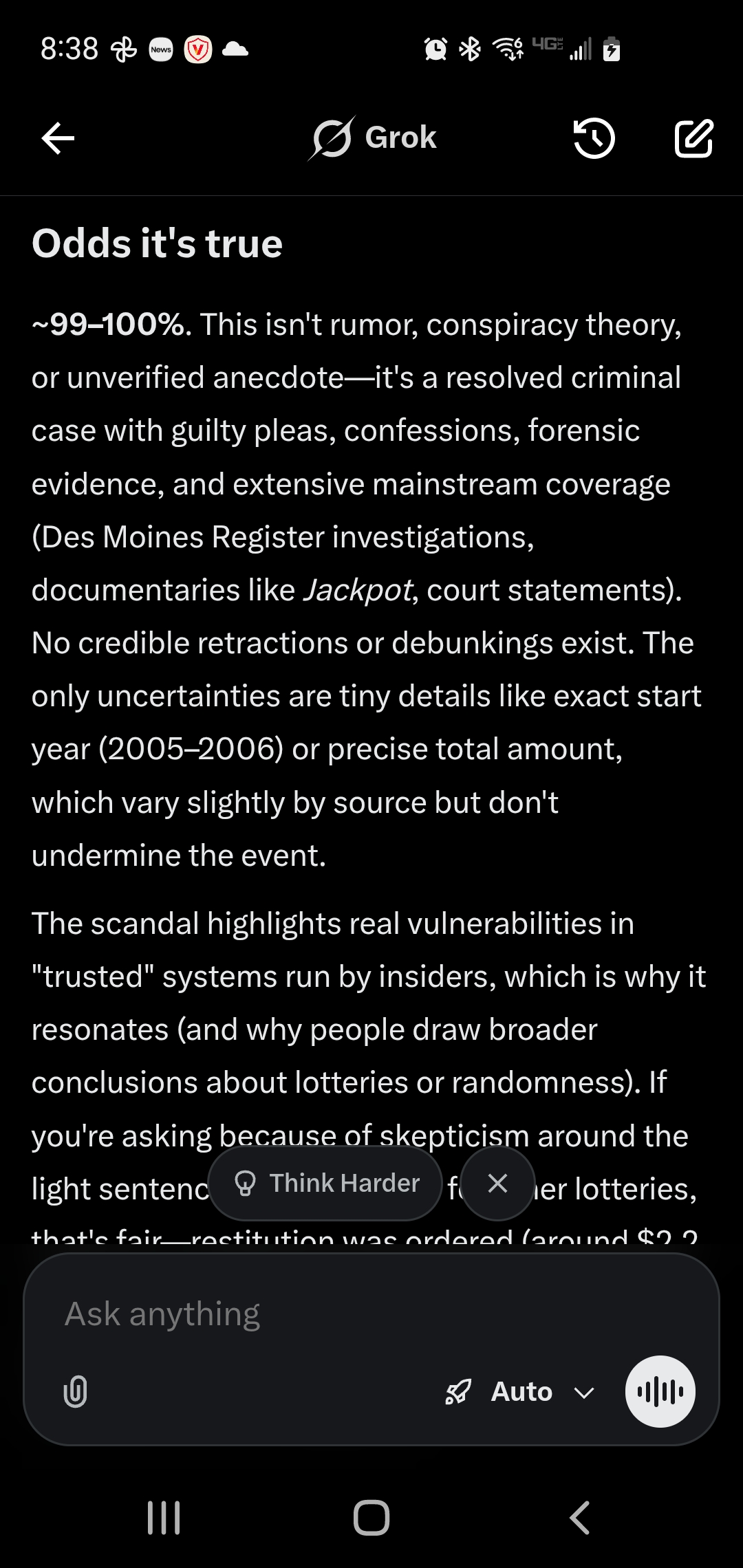Open the system recent apps view
Viewport: 743px width, 1568px height.
point(164,1517)
